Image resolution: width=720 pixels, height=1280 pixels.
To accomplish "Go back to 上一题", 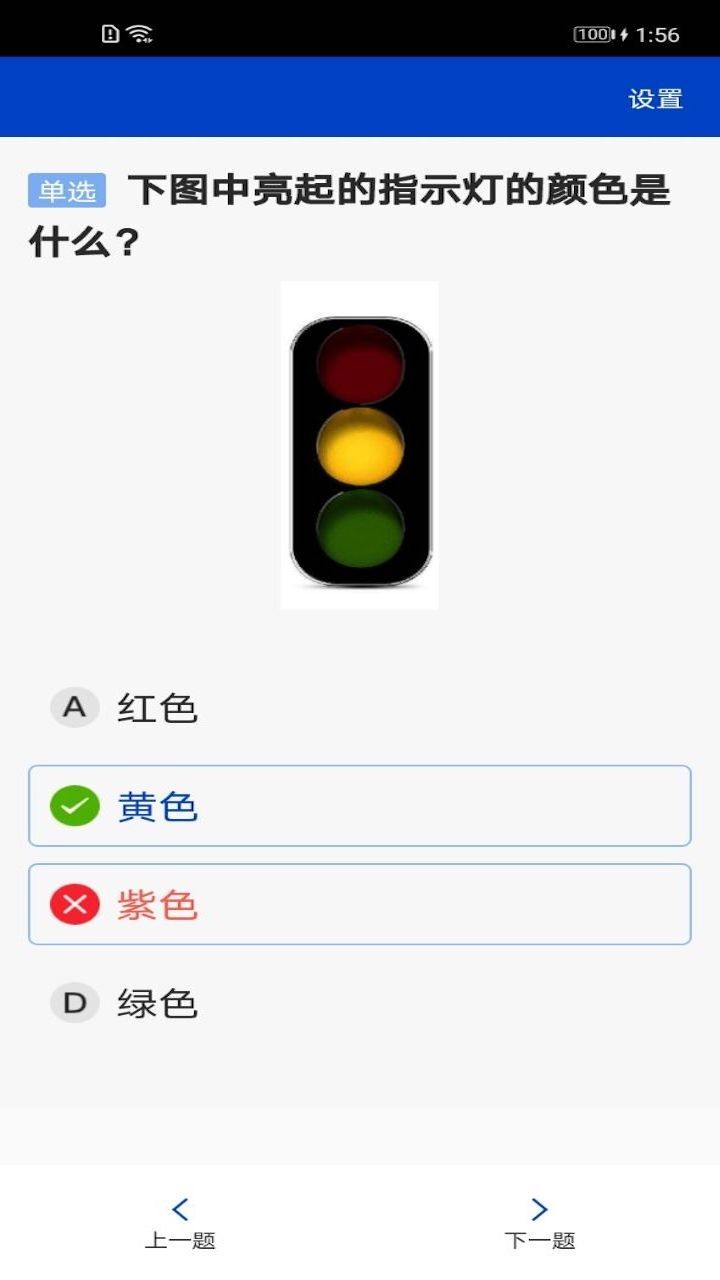I will tap(180, 1222).
